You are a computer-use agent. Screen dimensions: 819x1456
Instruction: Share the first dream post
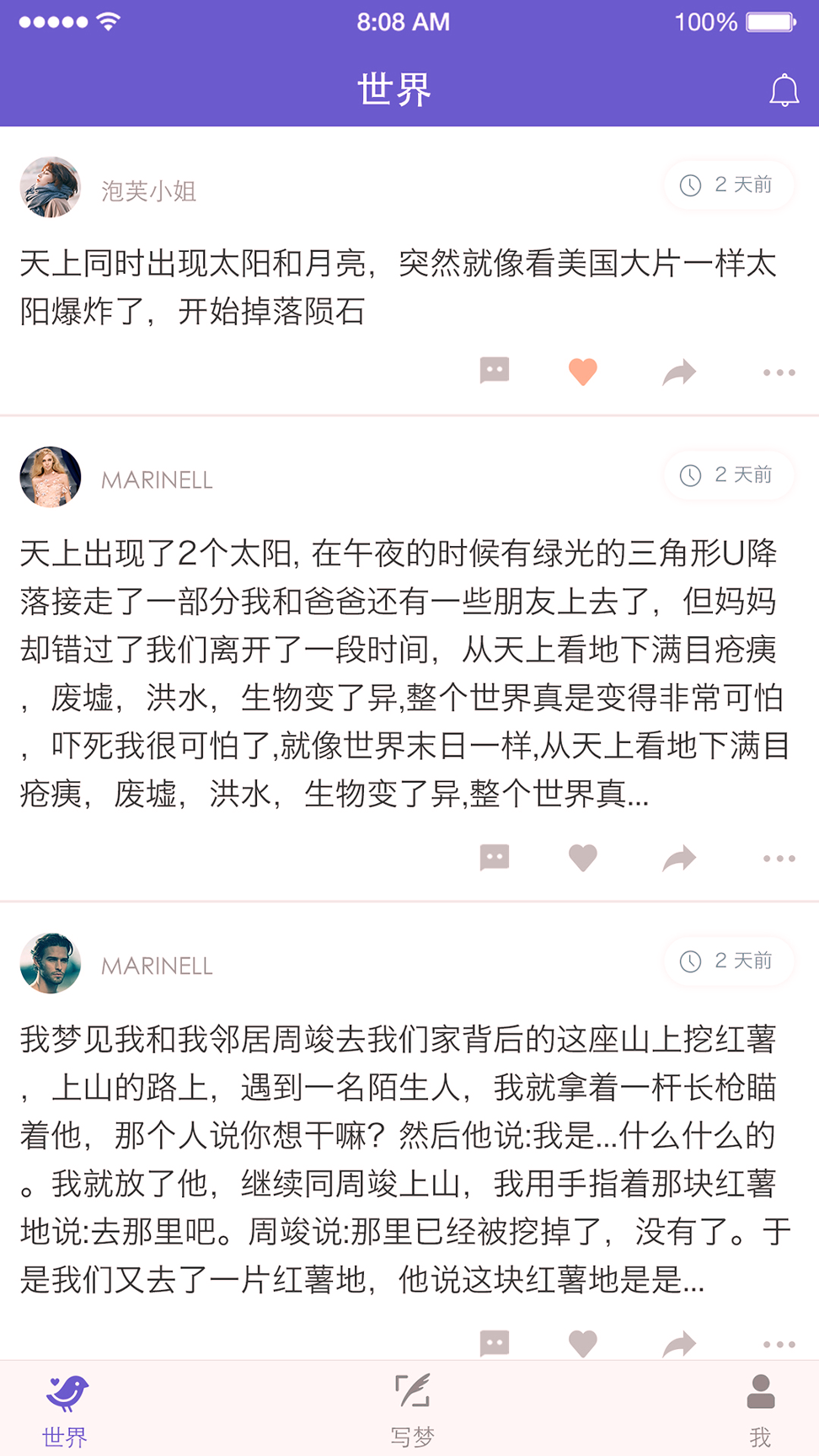pyautogui.click(x=679, y=372)
